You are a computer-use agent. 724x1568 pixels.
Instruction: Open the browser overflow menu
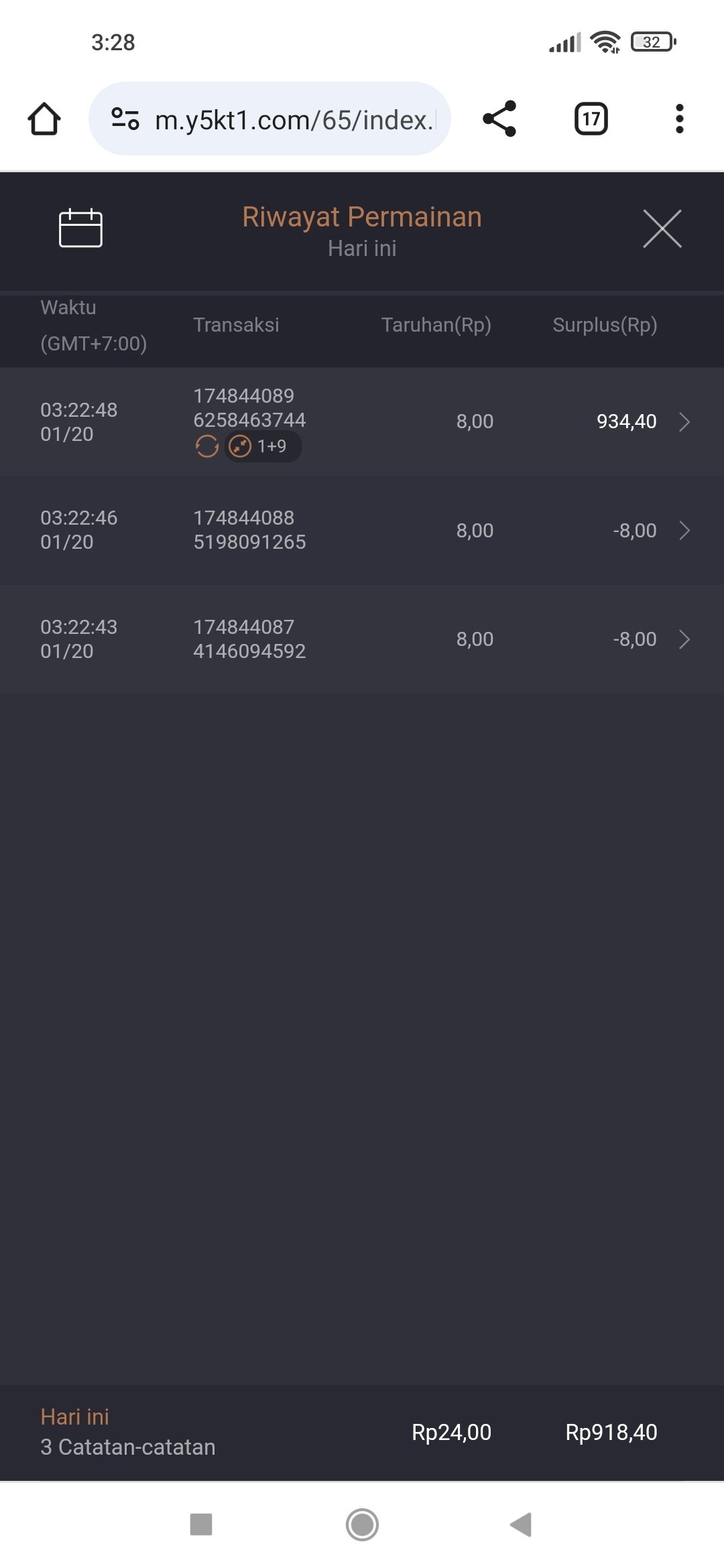[x=679, y=119]
